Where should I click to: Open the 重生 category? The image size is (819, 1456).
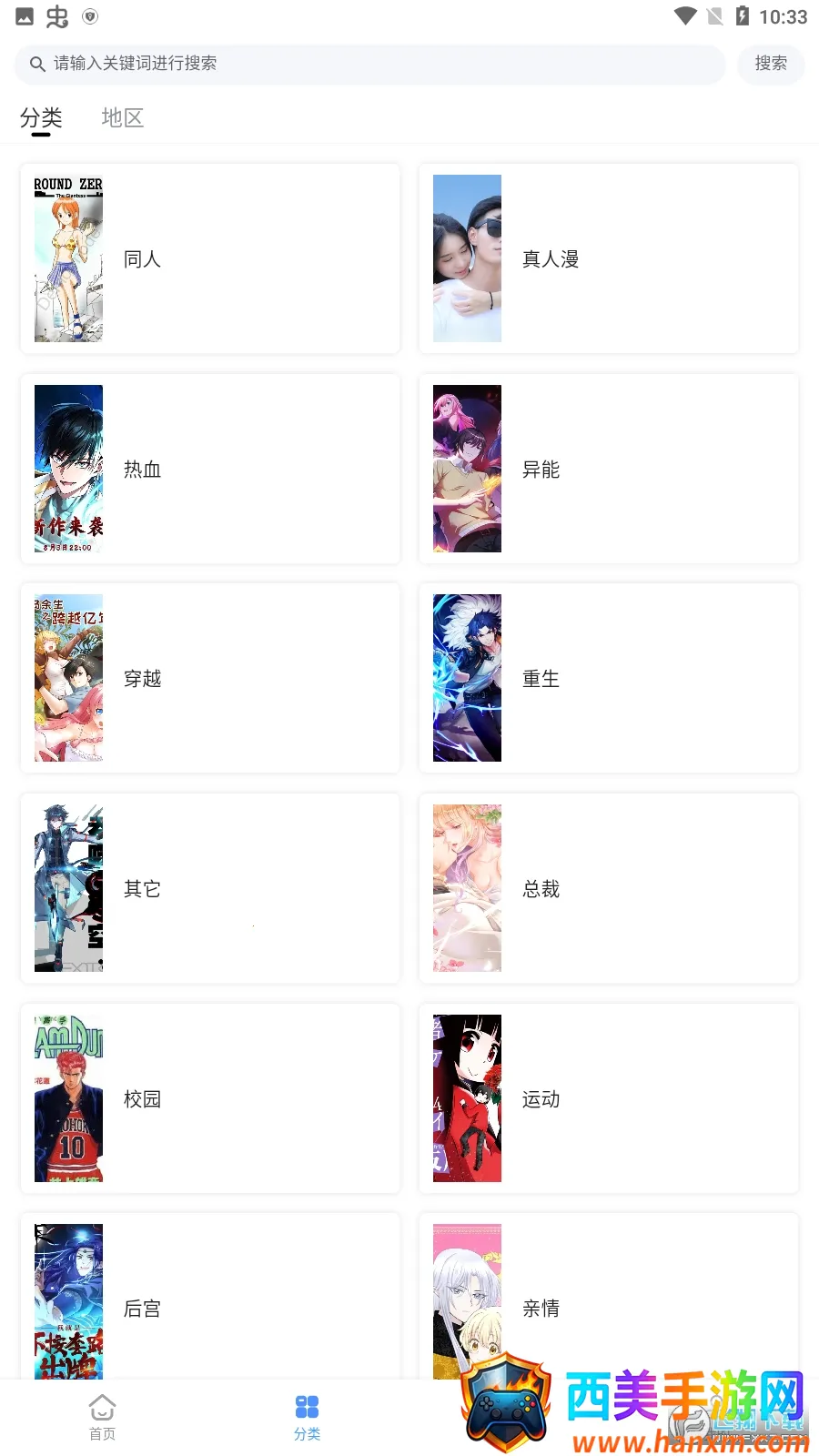click(608, 678)
